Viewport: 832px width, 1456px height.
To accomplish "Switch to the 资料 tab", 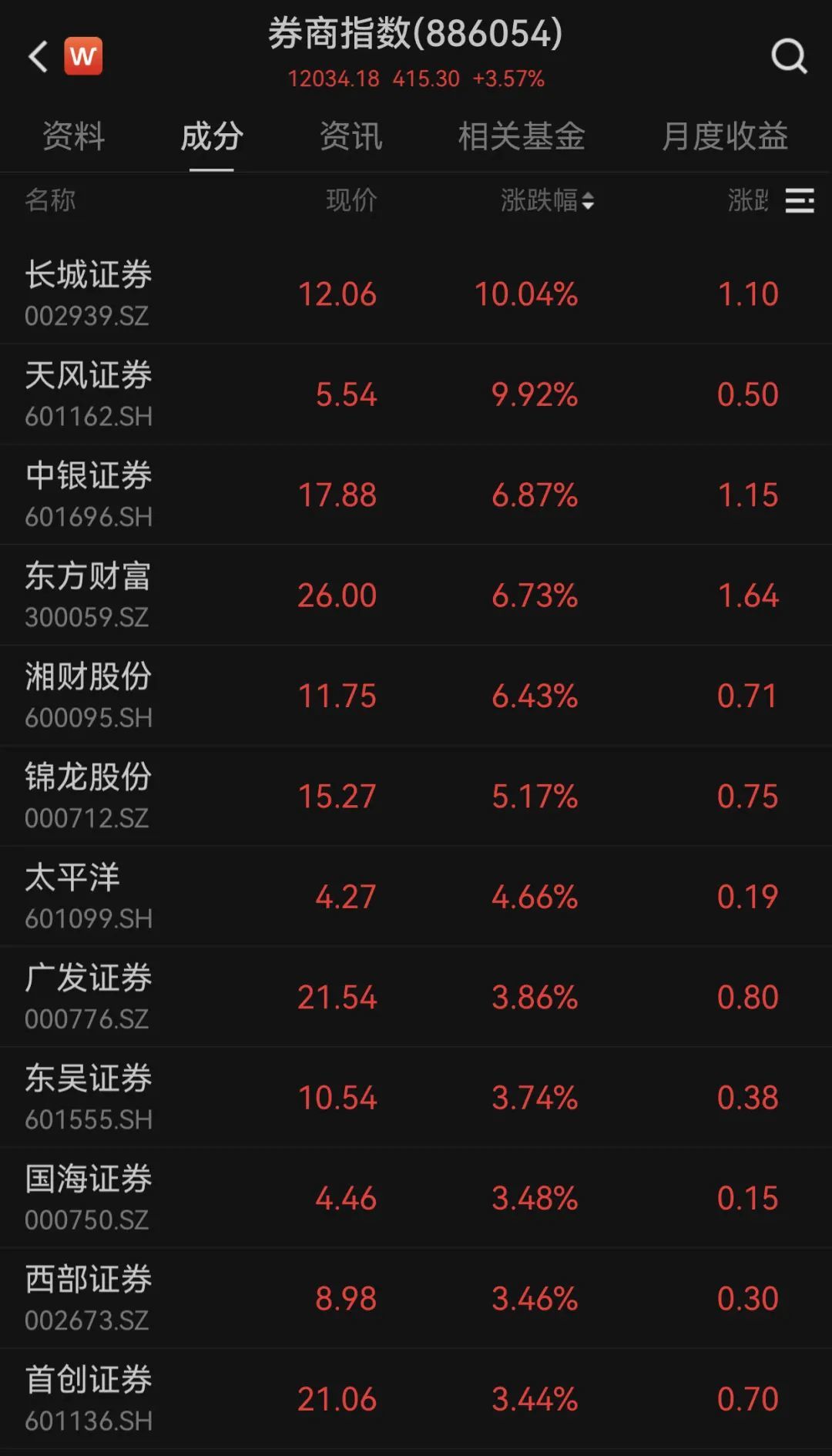I will pyautogui.click(x=73, y=136).
